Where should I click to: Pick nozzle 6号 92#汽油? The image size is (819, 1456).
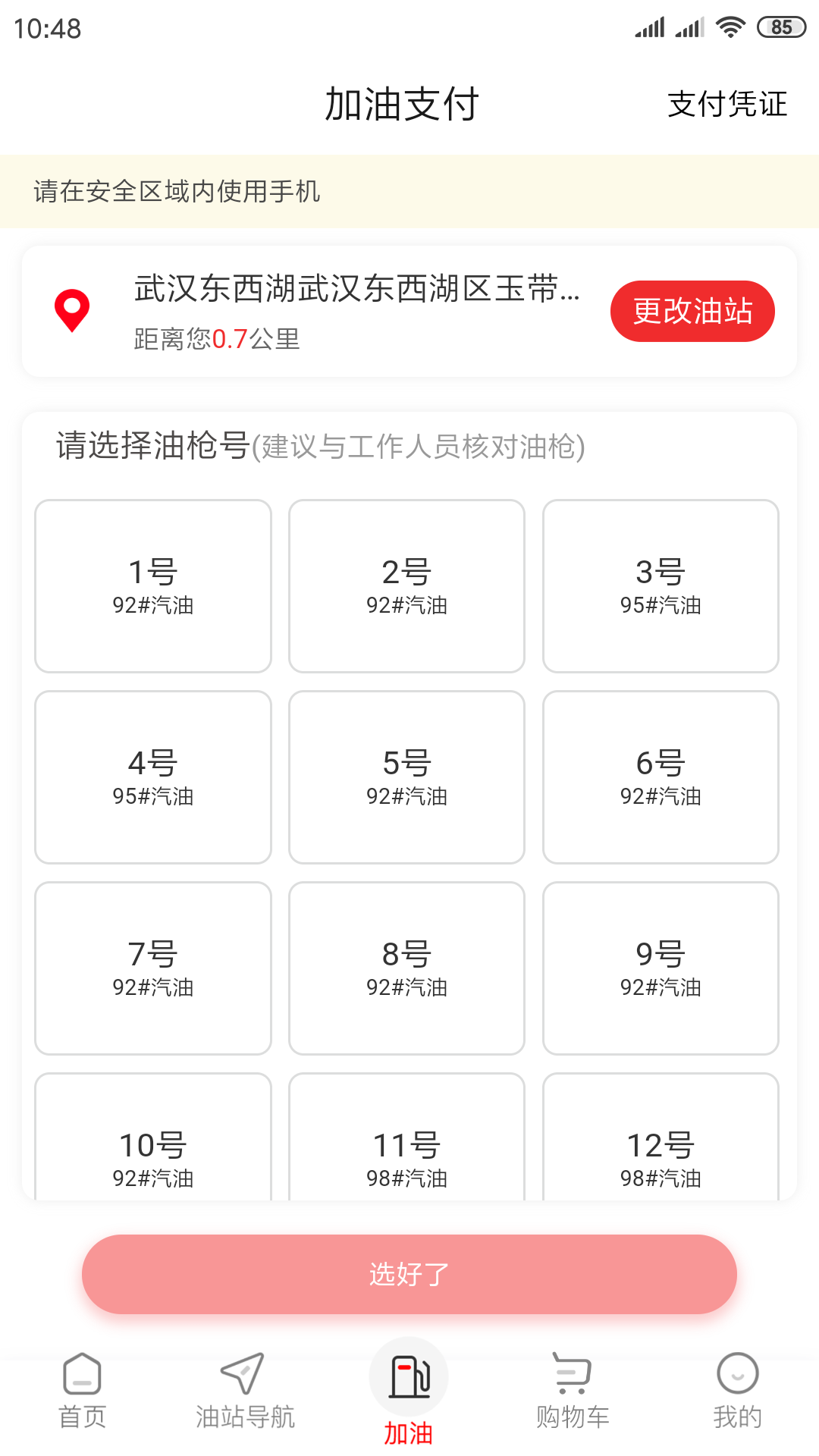pos(661,777)
